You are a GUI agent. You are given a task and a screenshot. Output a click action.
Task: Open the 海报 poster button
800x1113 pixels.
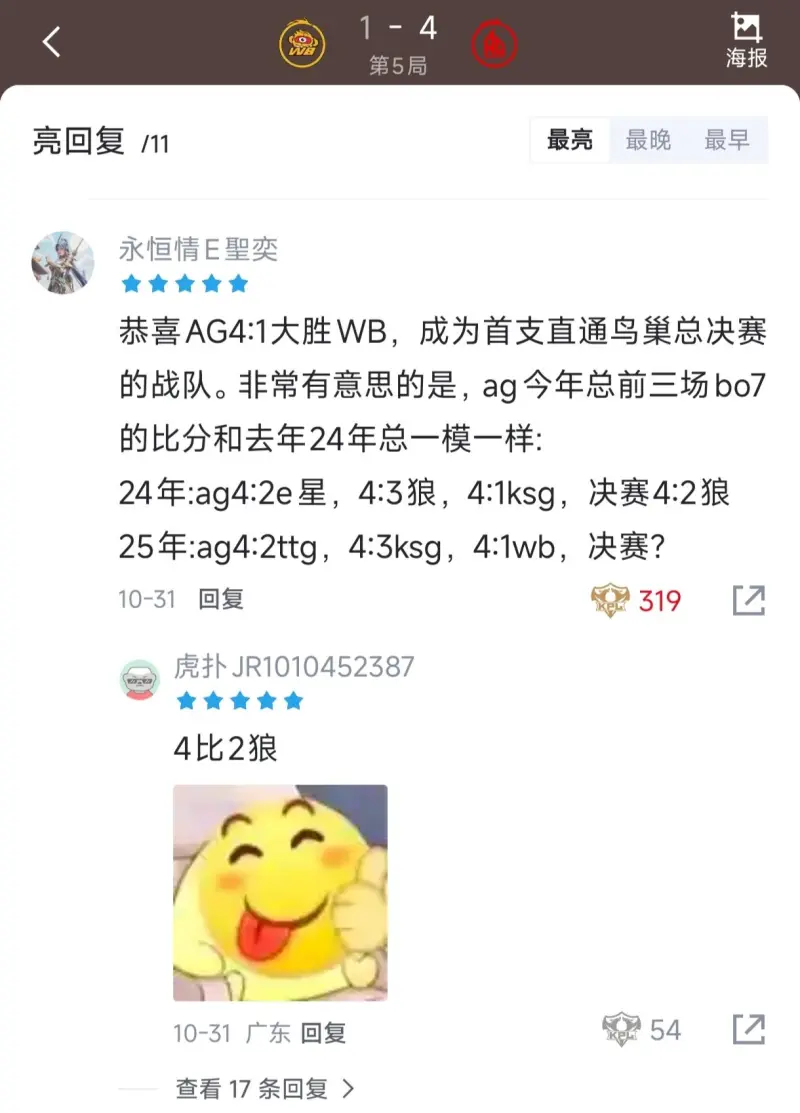pos(746,41)
